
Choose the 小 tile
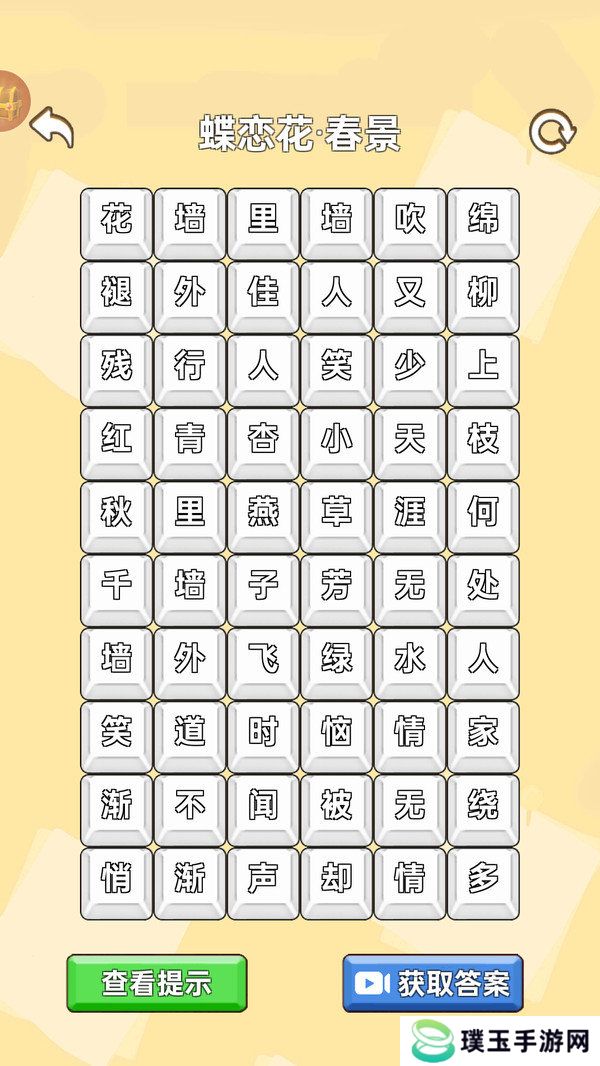coord(337,444)
